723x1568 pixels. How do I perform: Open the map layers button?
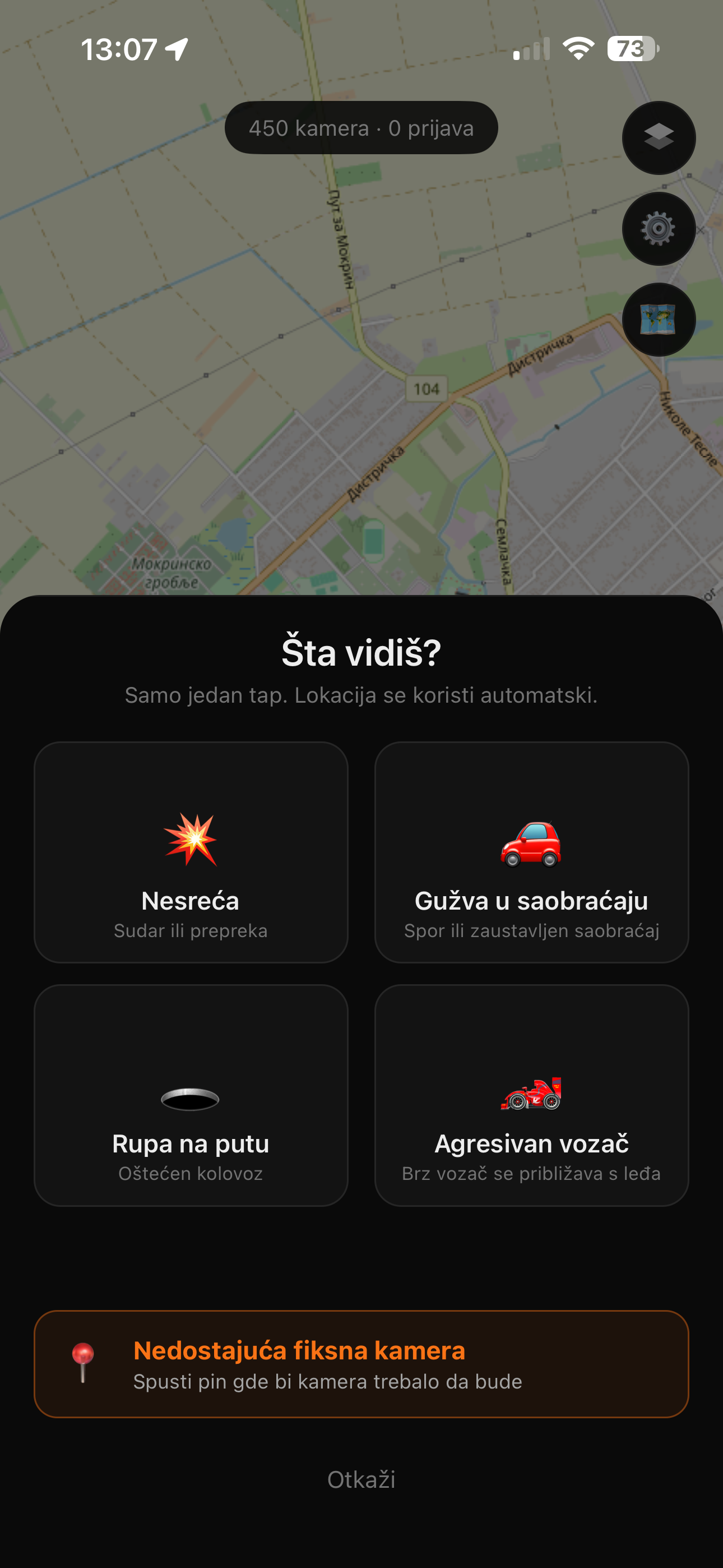click(x=659, y=137)
